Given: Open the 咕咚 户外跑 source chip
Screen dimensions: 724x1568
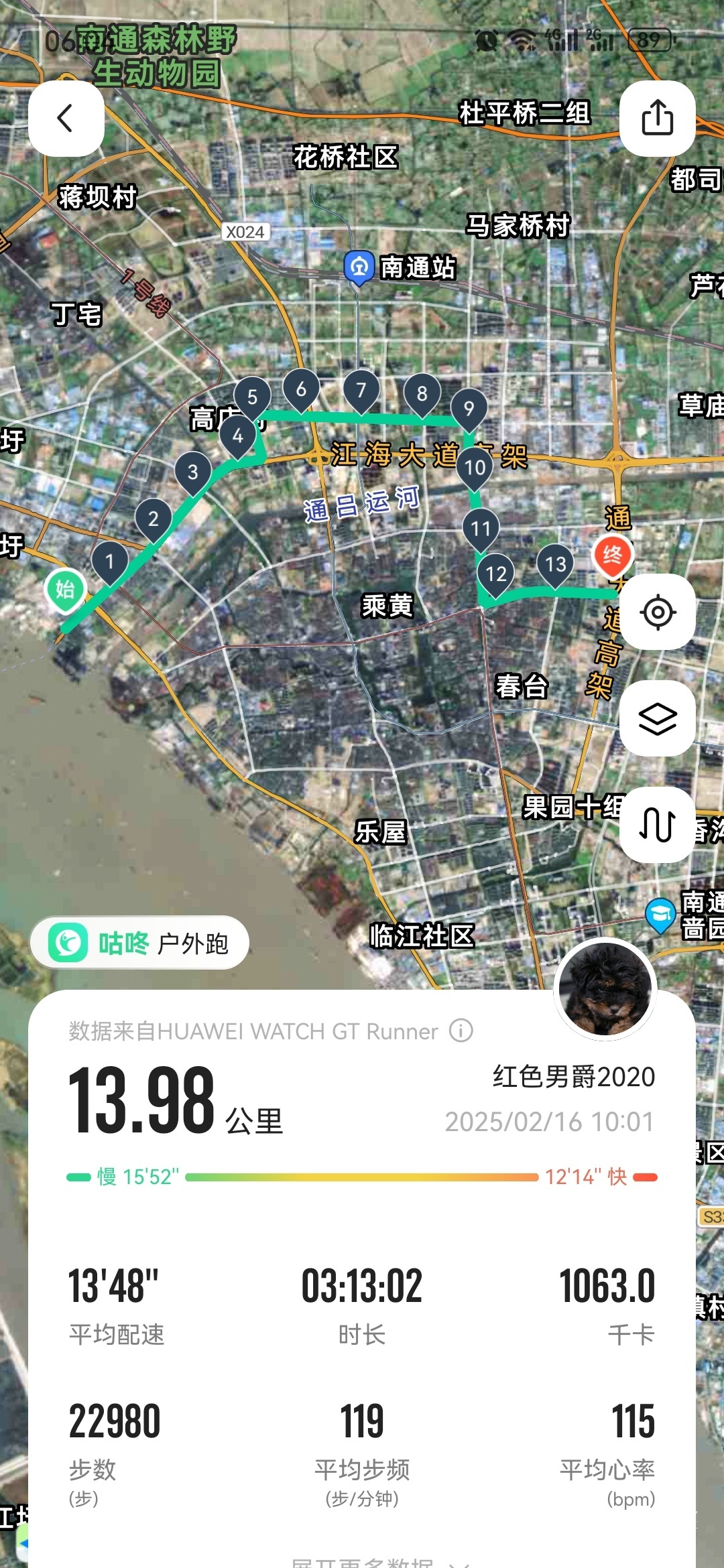Looking at the screenshot, I should coord(139,943).
